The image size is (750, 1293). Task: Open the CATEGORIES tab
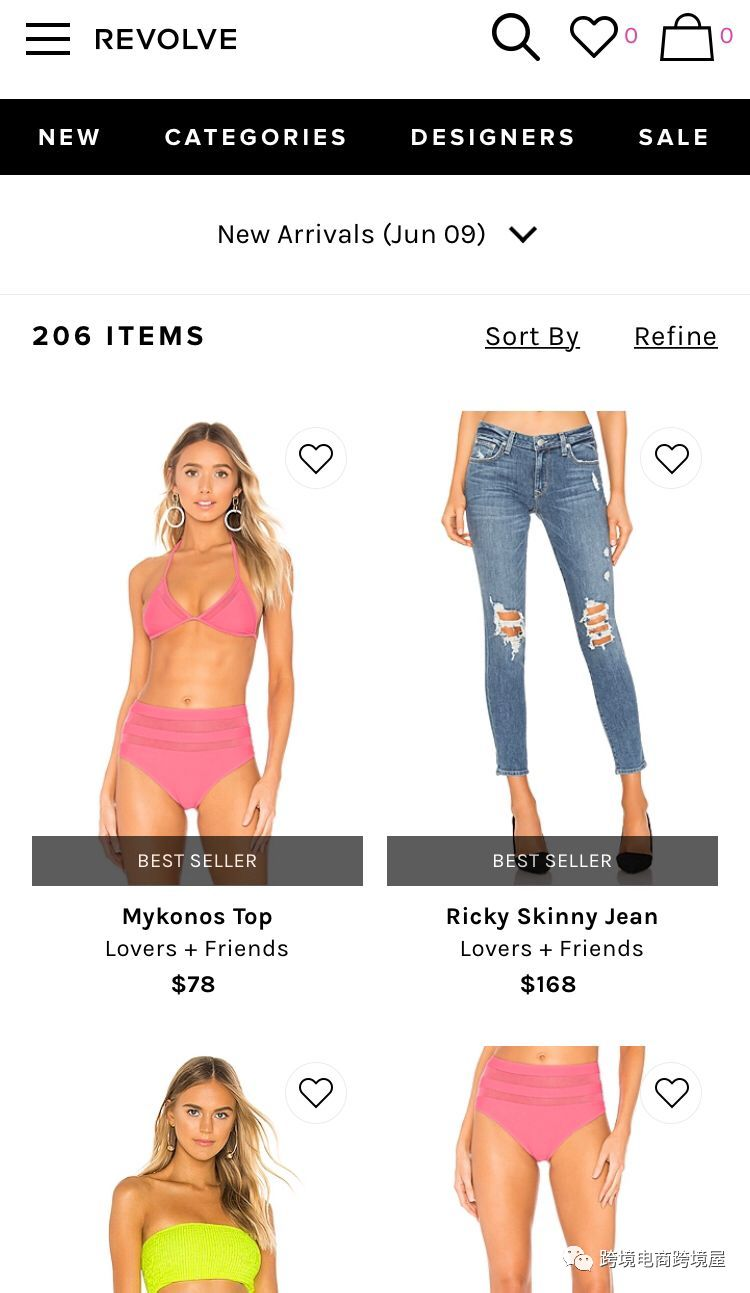click(256, 137)
